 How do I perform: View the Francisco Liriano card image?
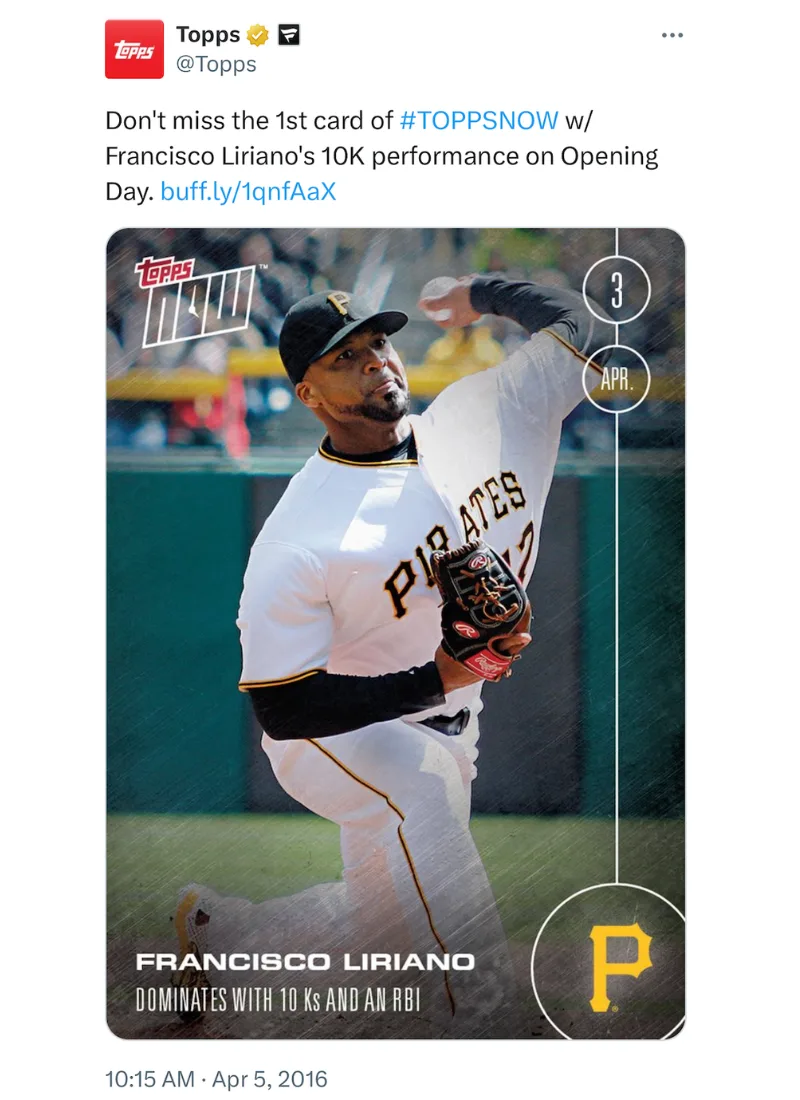click(395, 633)
